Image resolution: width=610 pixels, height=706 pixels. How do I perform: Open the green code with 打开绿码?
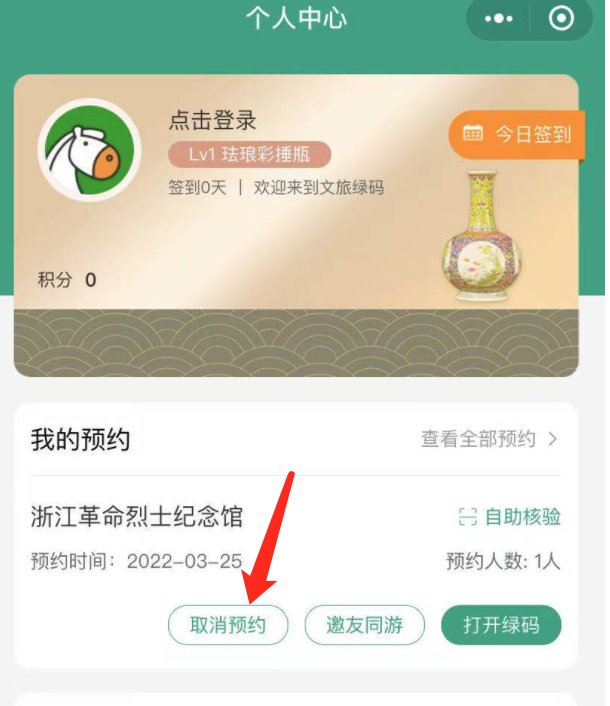coord(501,625)
